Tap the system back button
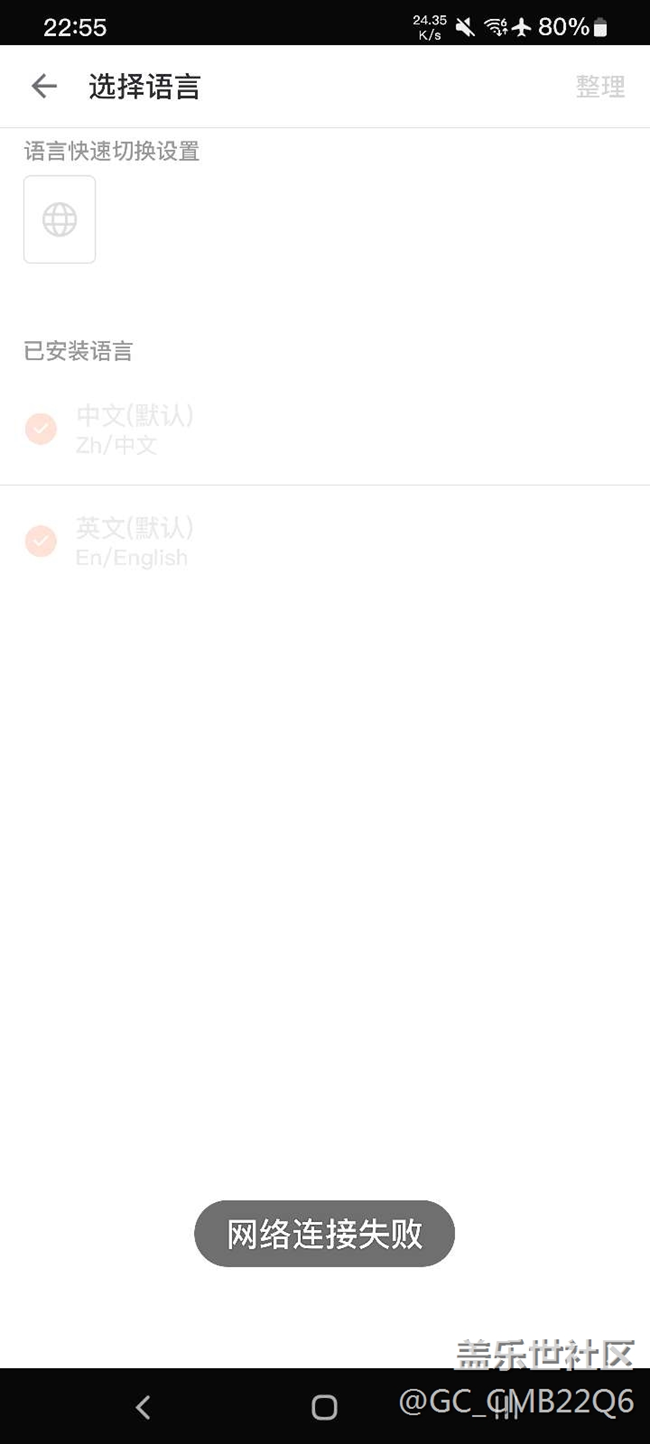Screen dimensions: 650x1444 tap(143, 1408)
